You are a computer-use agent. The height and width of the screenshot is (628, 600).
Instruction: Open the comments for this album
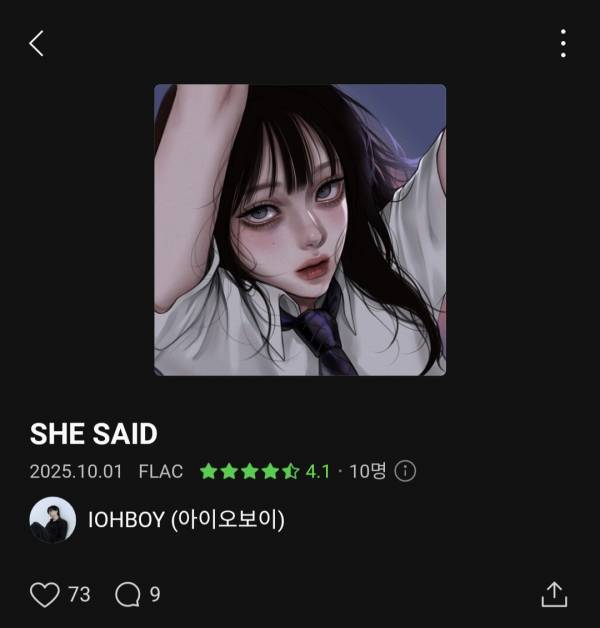tap(128, 595)
